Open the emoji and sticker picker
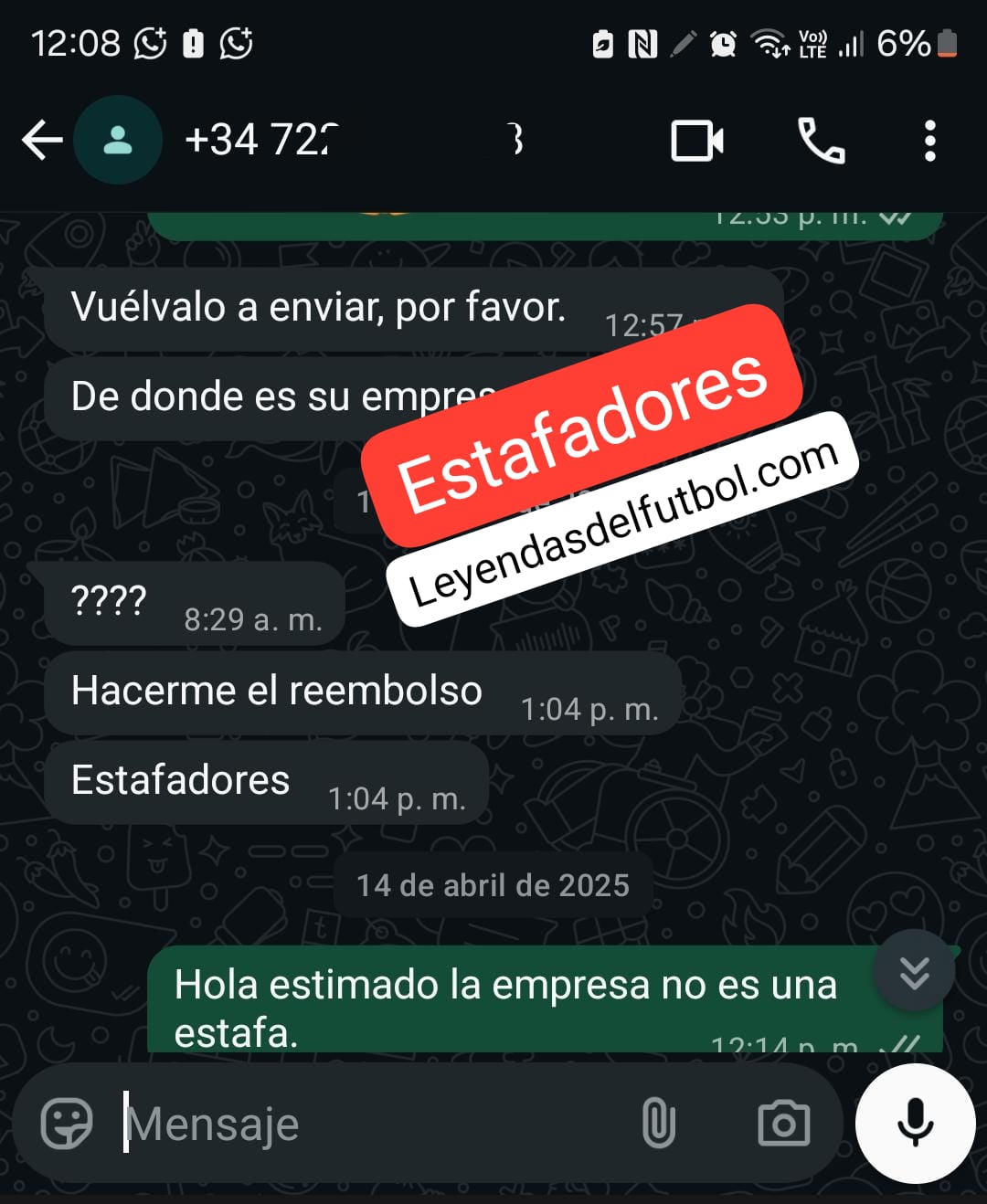 (67, 1123)
